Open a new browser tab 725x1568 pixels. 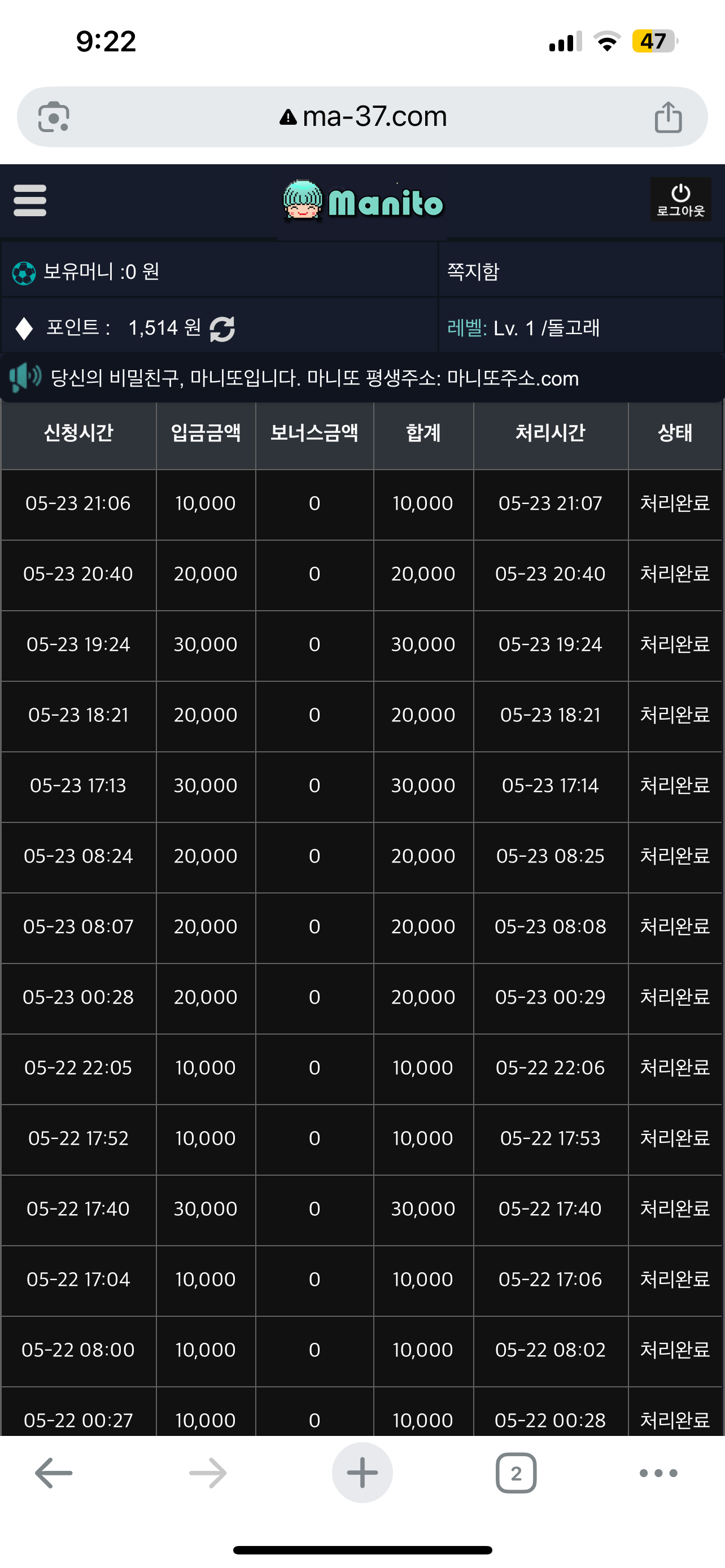(362, 1473)
